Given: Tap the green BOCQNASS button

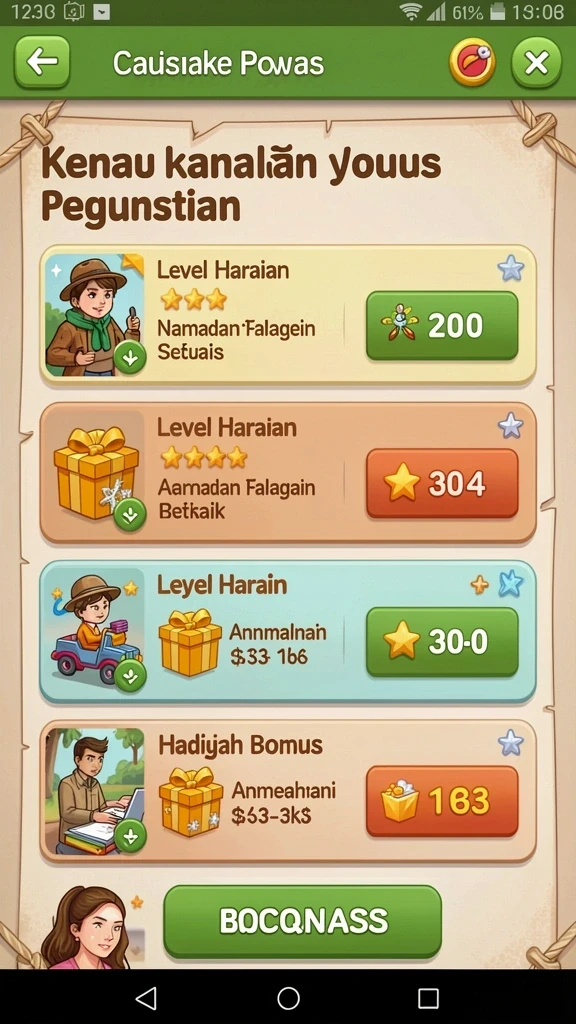Looking at the screenshot, I should [x=302, y=921].
